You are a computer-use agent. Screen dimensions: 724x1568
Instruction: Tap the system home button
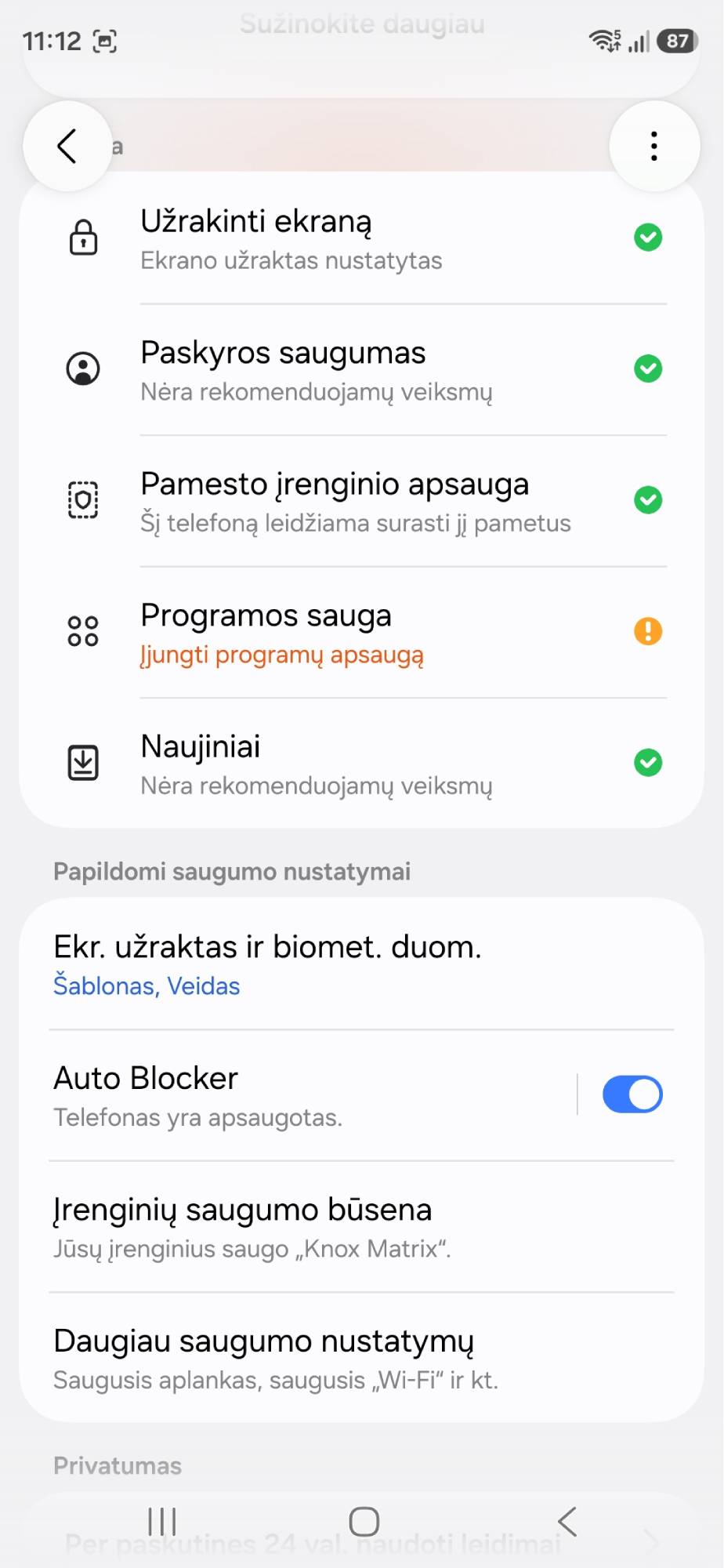pos(364,1522)
